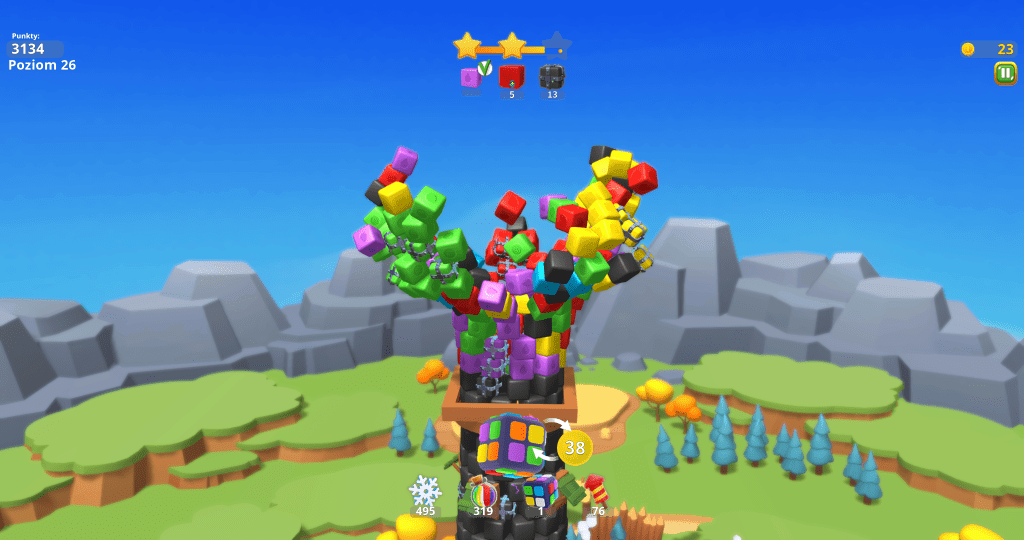Pause the game
Screen dimensions: 1024x540
point(1004,73)
